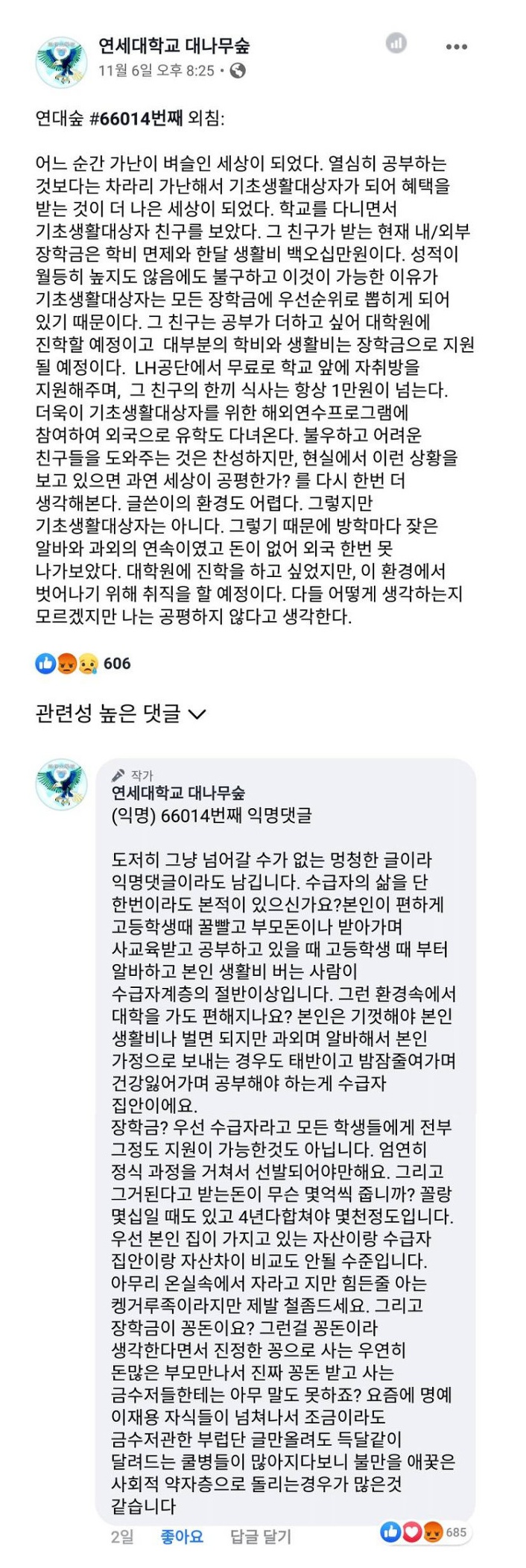Open the post's three-dot overflow menu
This screenshot has height=1568, width=526.
coord(456,47)
